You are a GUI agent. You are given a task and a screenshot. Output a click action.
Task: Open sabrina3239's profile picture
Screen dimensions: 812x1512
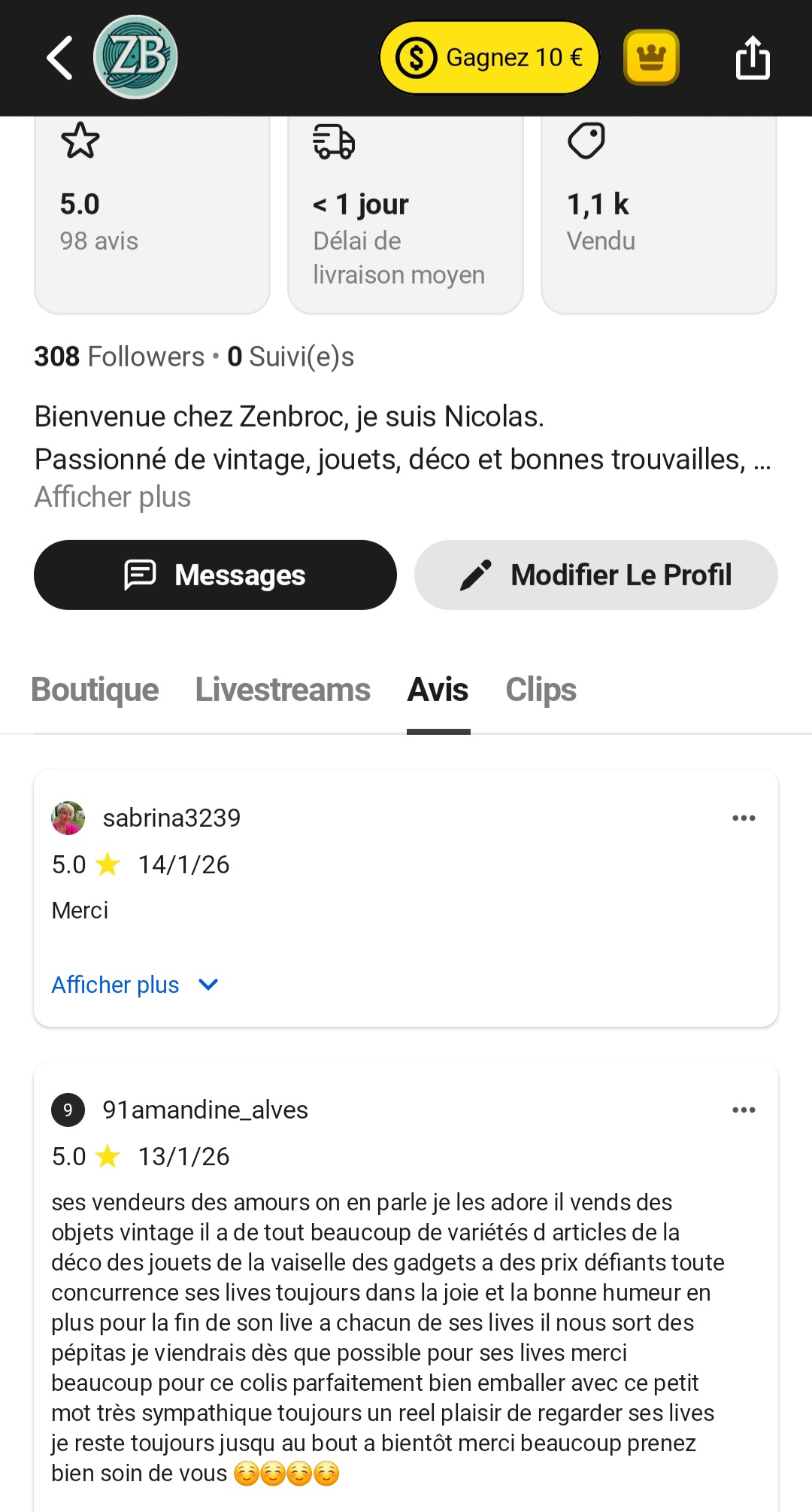click(69, 817)
